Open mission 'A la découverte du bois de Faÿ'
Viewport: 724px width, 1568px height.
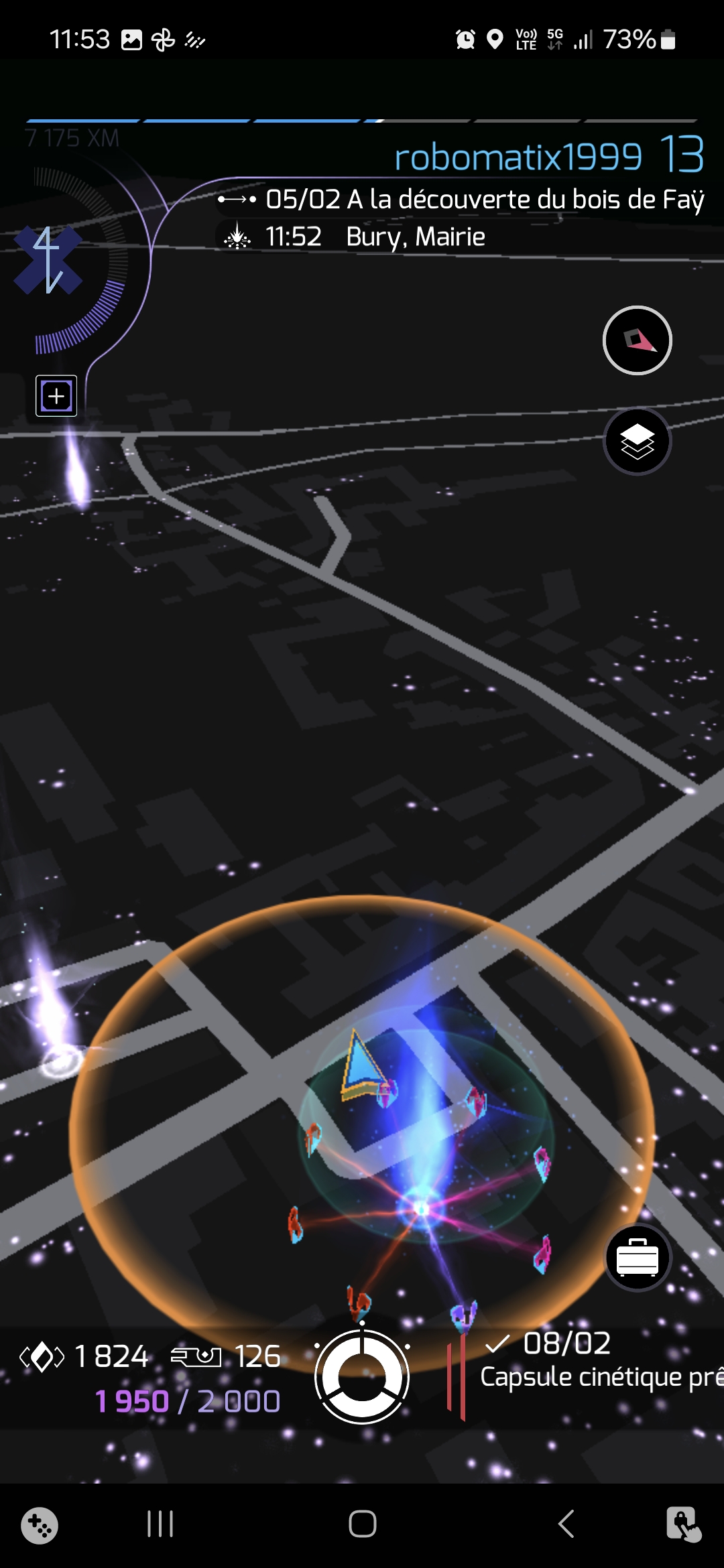(484, 200)
